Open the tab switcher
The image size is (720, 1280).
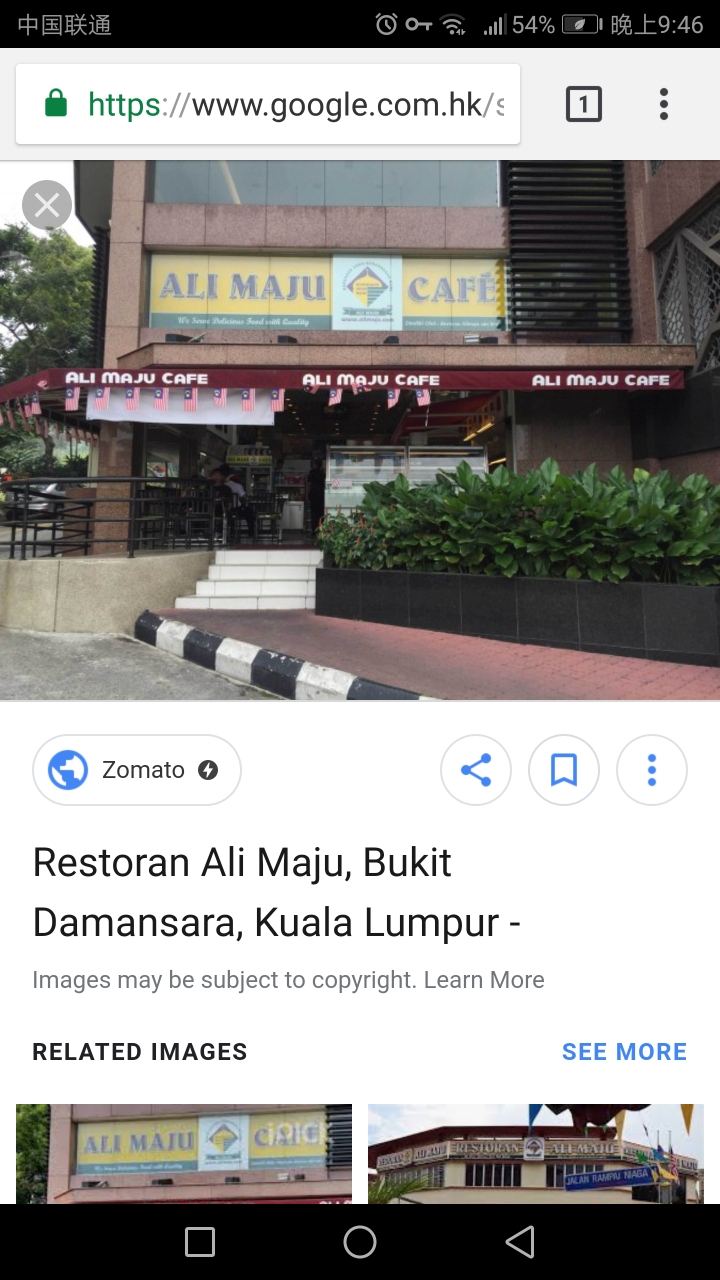(x=584, y=104)
